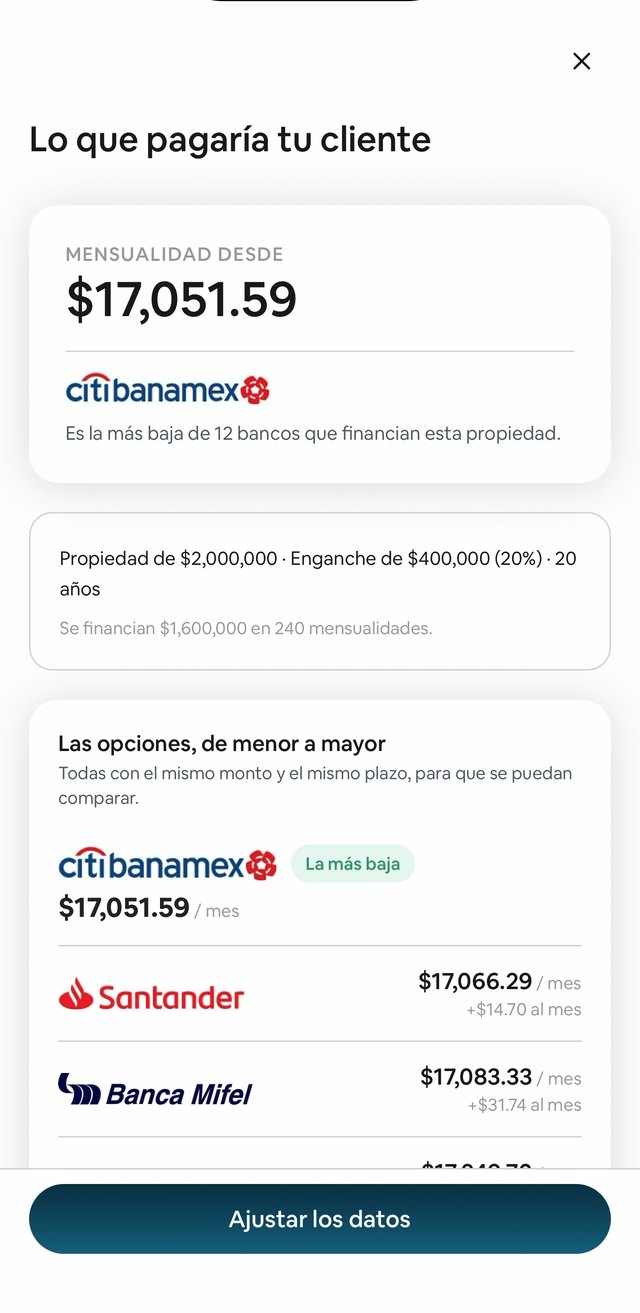
Task: Close the payment comparison sheet
Action: pyautogui.click(x=581, y=61)
